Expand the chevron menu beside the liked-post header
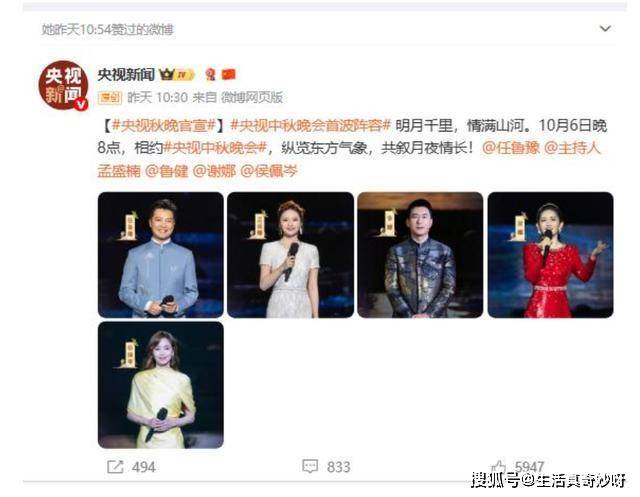Viewport: 640px width, 497px height. click(605, 30)
